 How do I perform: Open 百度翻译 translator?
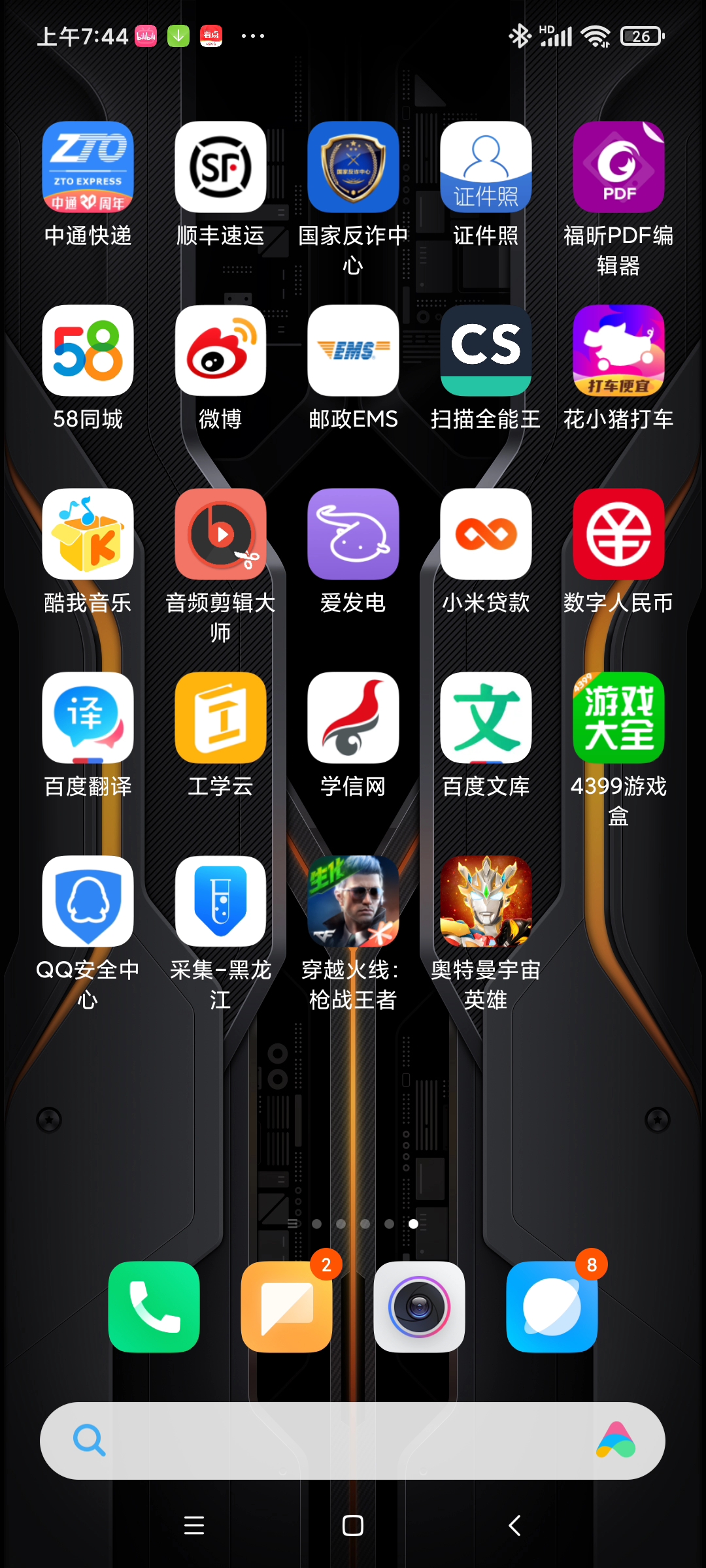88,718
